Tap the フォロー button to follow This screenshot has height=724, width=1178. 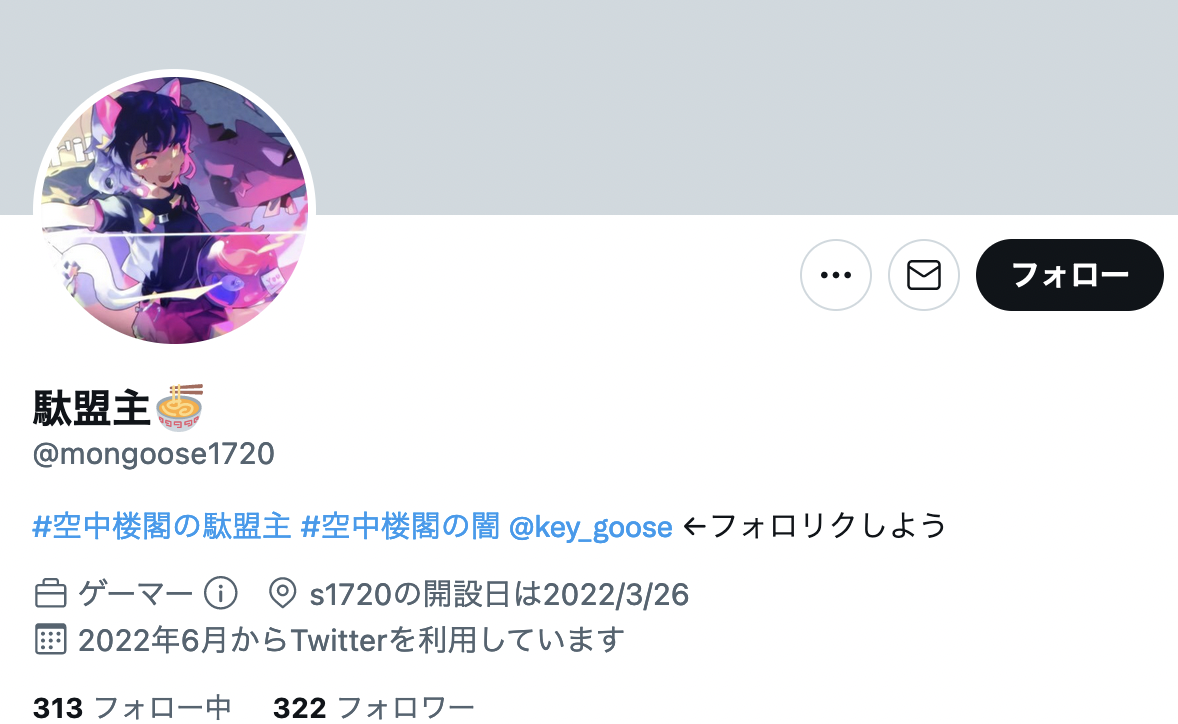tap(1069, 275)
